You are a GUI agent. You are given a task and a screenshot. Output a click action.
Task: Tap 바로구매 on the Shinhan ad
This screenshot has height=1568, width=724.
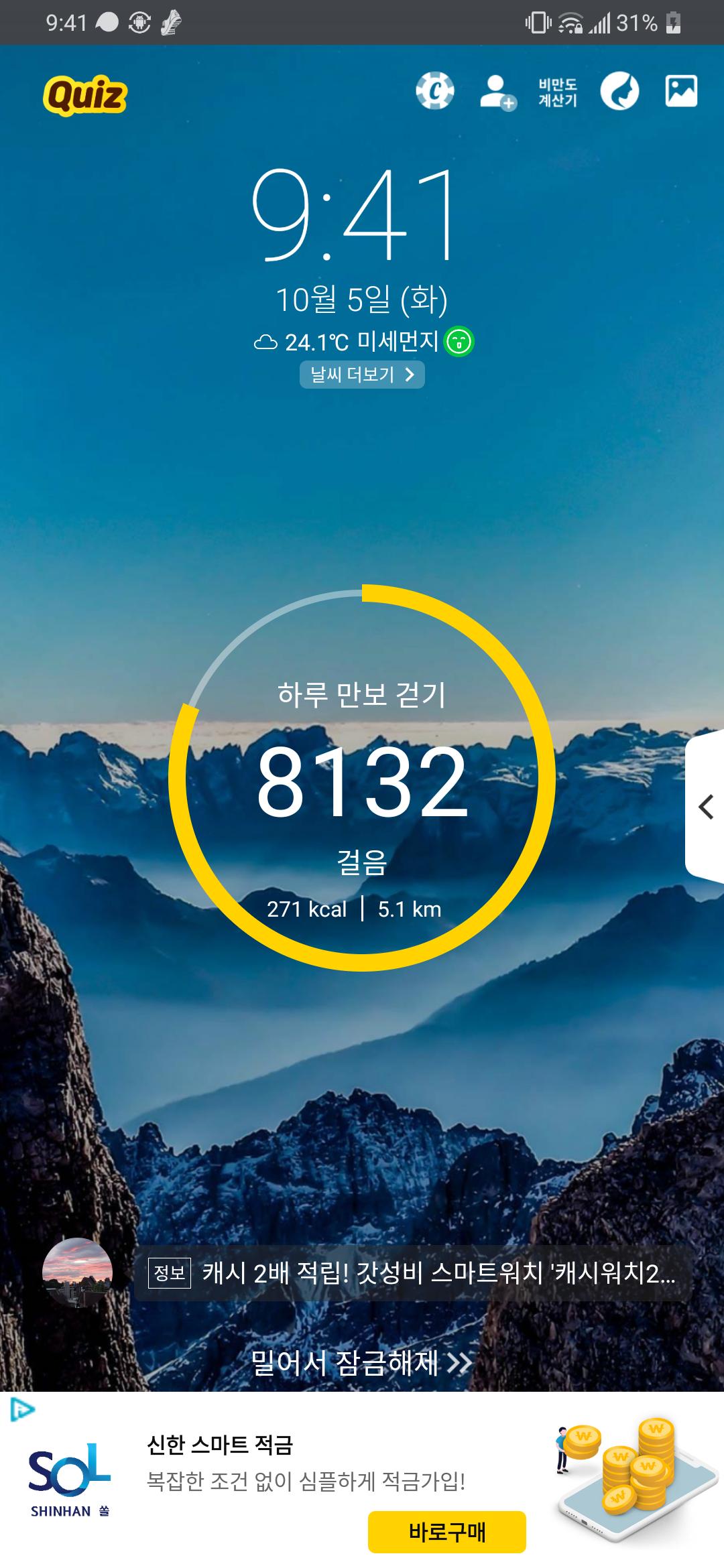[446, 1532]
